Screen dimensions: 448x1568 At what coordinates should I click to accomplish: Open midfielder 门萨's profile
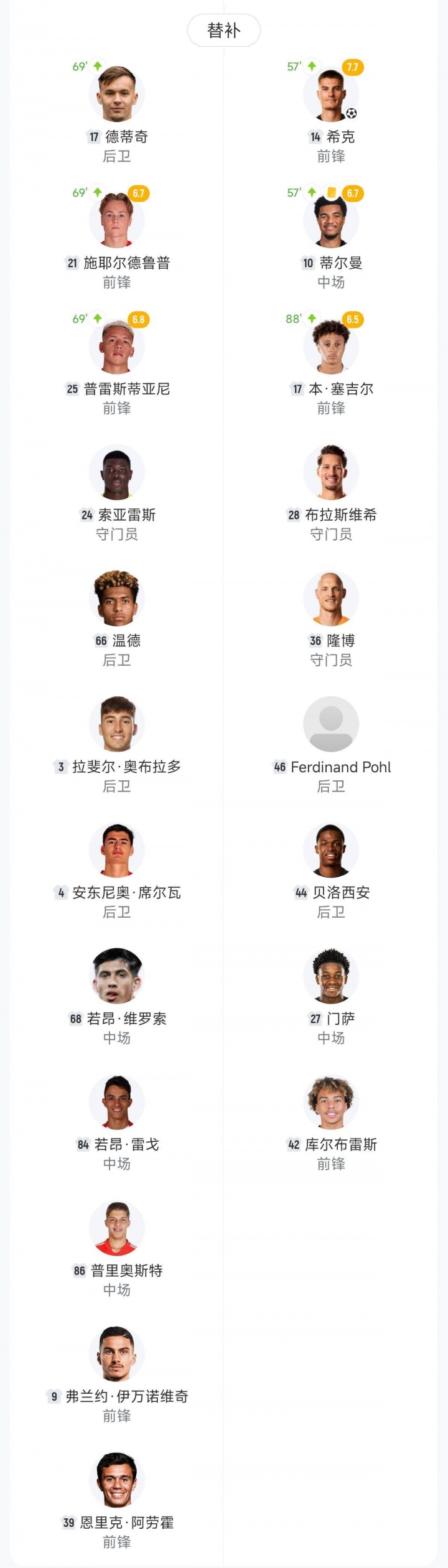pos(331,976)
